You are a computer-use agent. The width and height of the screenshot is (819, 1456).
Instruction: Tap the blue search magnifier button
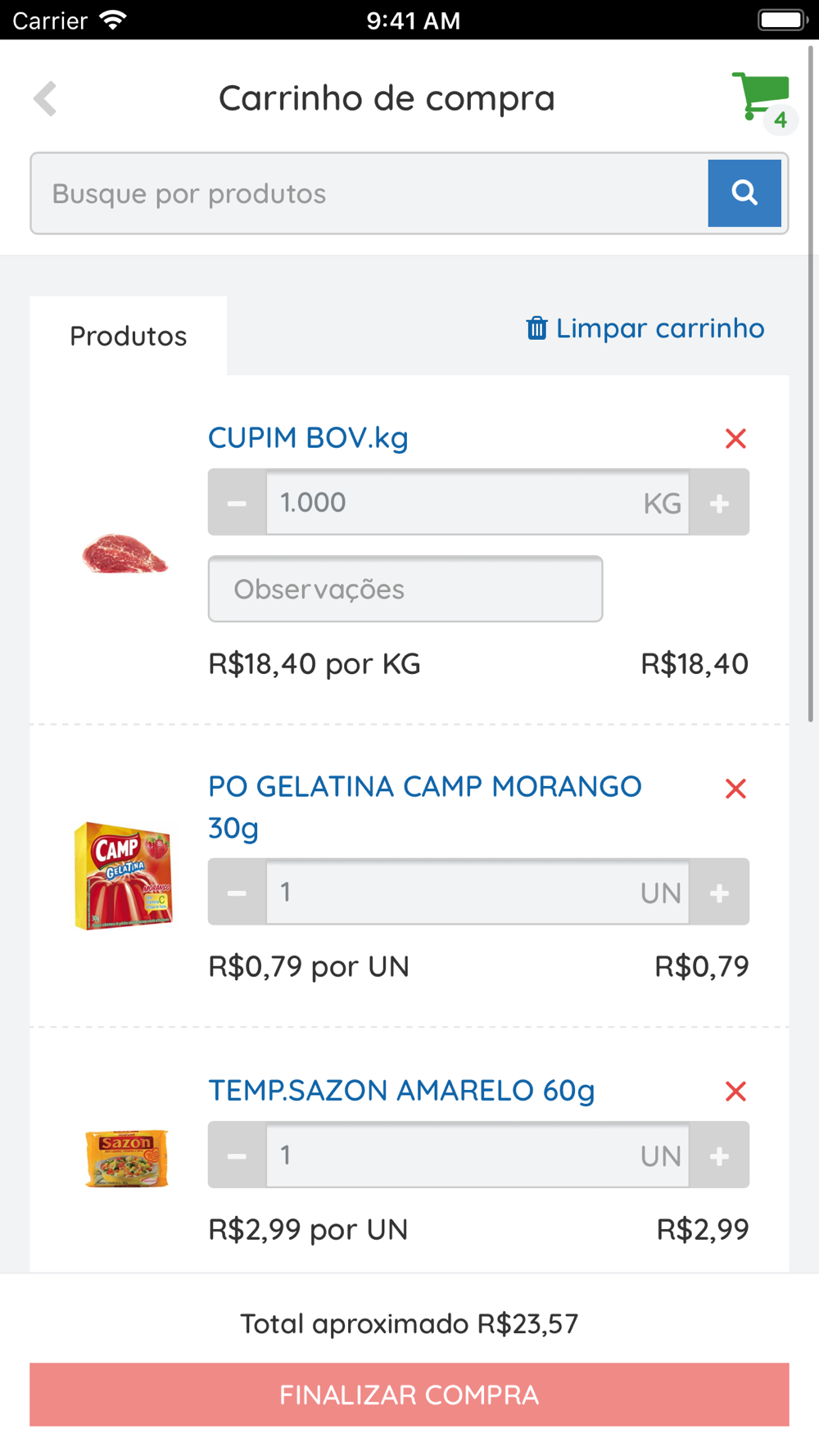(x=744, y=193)
